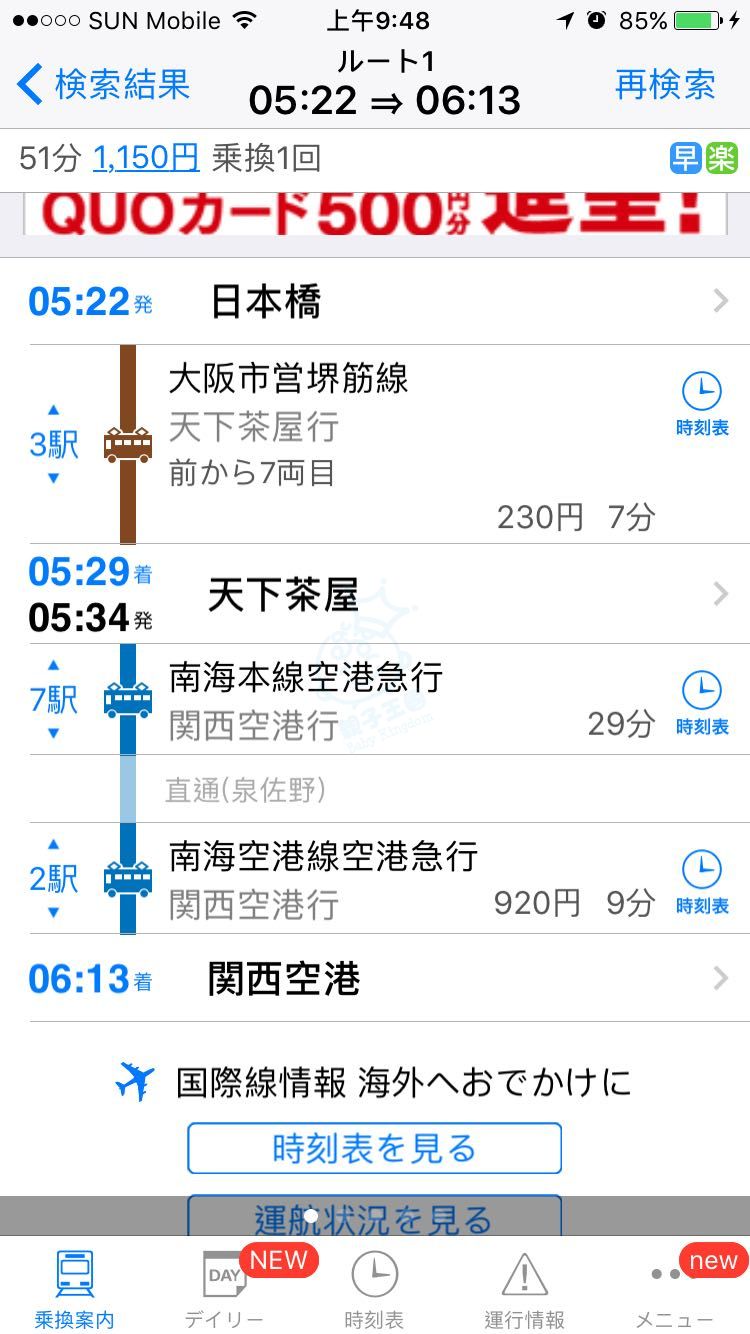This screenshot has height=1334, width=750.
Task: Switch to the 運行情報 tab
Action: (x=524, y=1288)
